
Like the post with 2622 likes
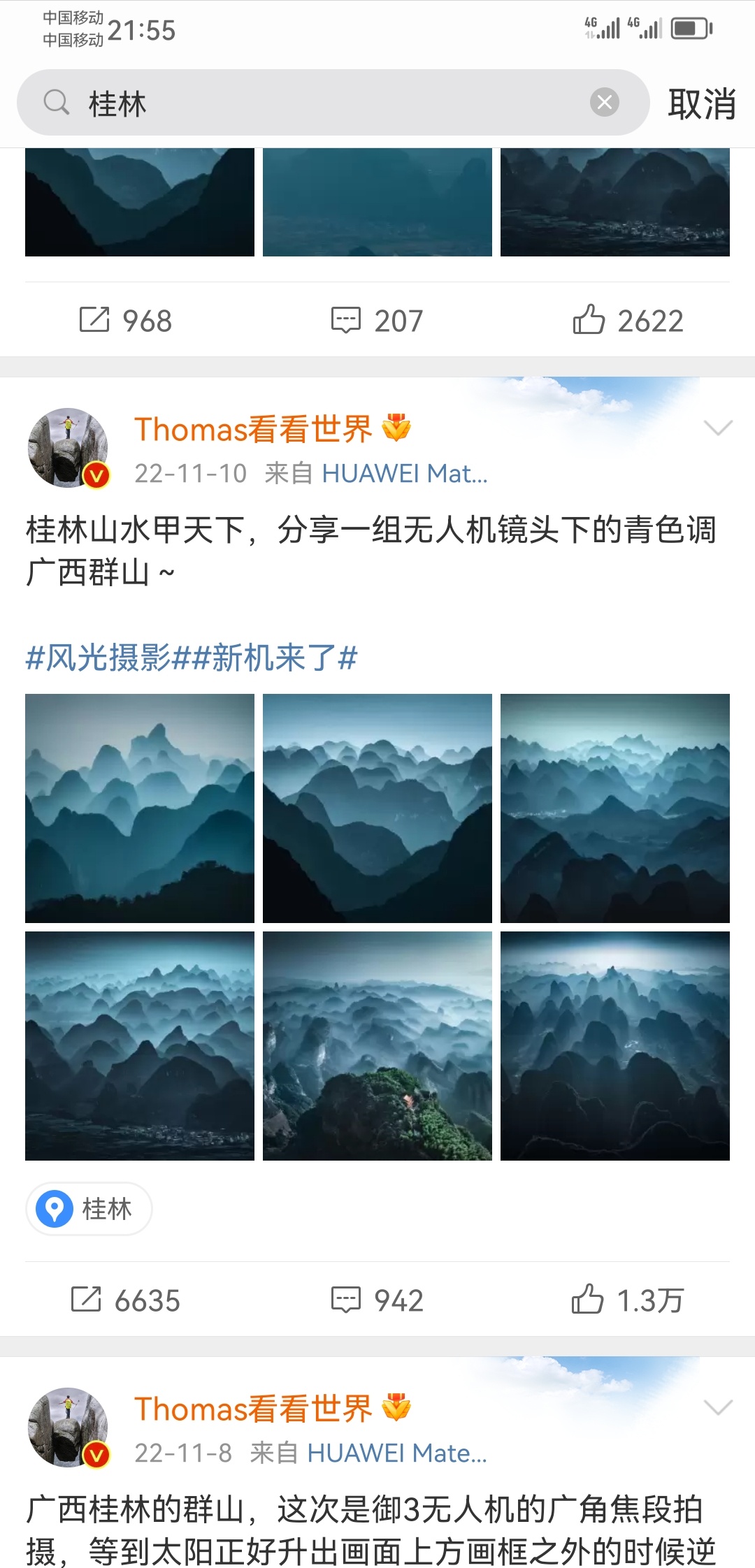(x=628, y=321)
